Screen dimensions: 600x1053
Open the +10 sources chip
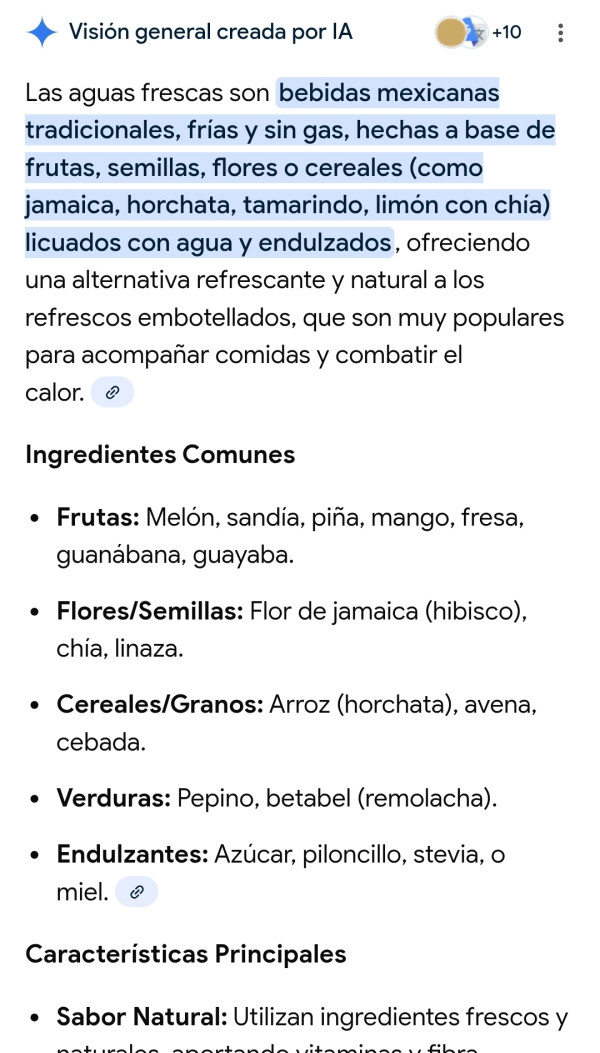pos(480,32)
